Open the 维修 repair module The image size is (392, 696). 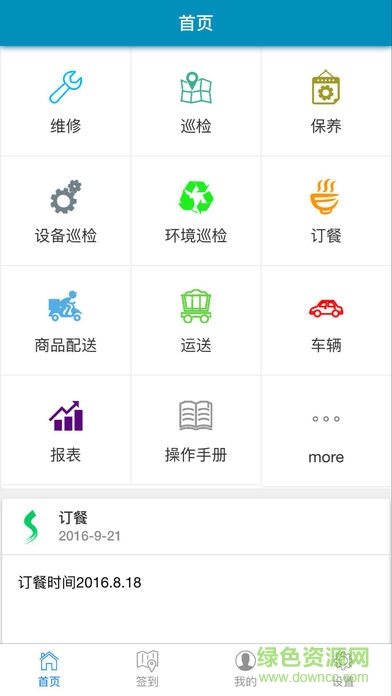tap(65, 102)
